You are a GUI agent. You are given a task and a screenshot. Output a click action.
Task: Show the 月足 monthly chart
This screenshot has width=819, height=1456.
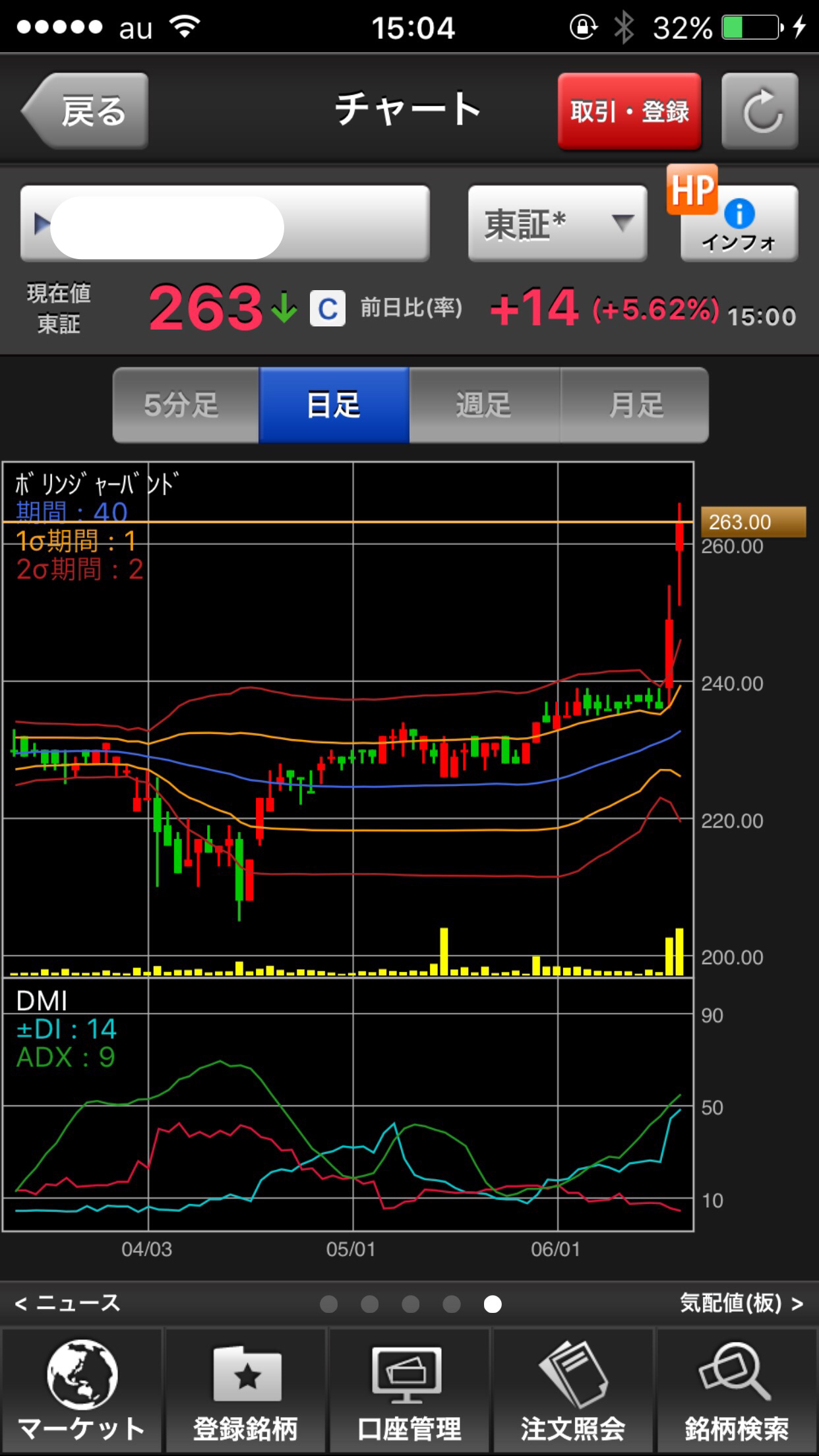point(634,405)
